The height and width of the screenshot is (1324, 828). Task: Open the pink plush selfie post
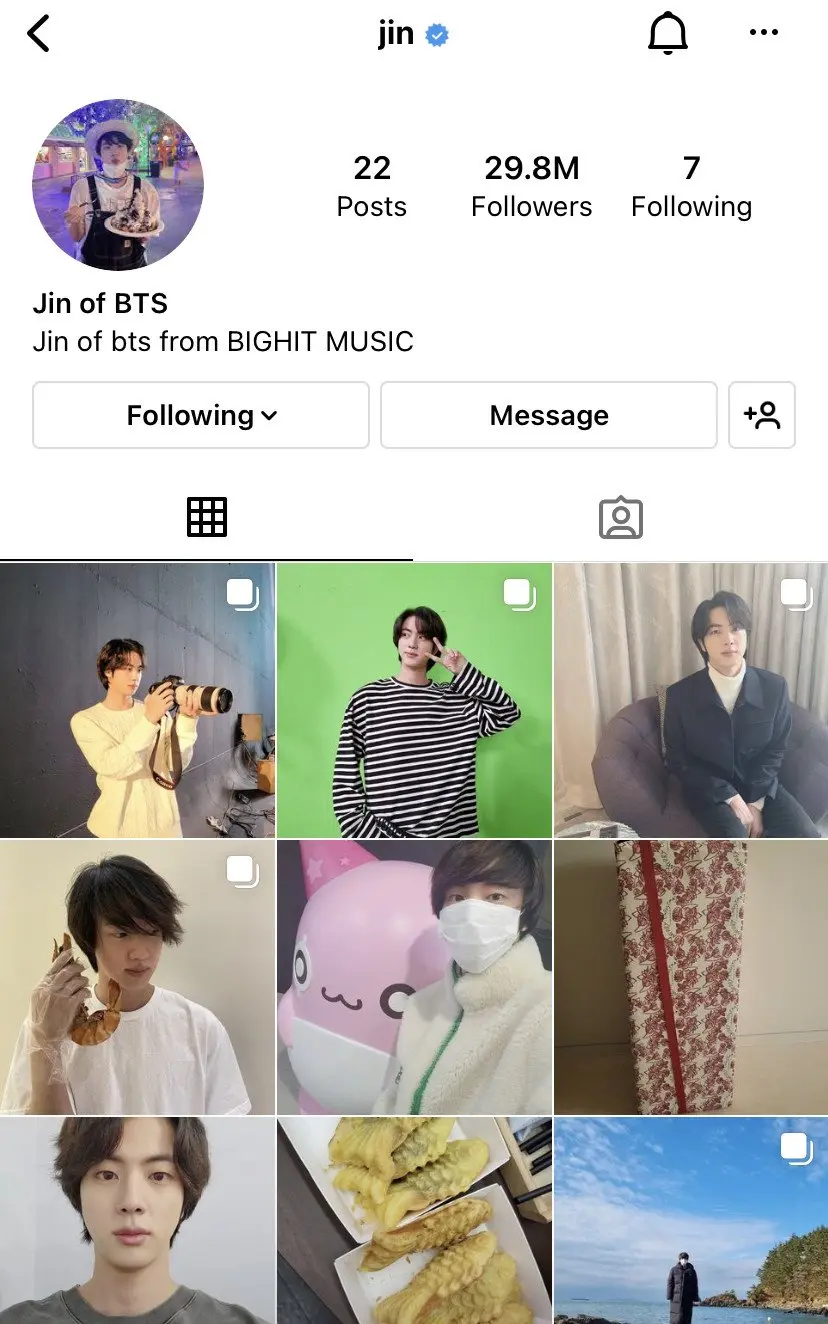click(414, 977)
